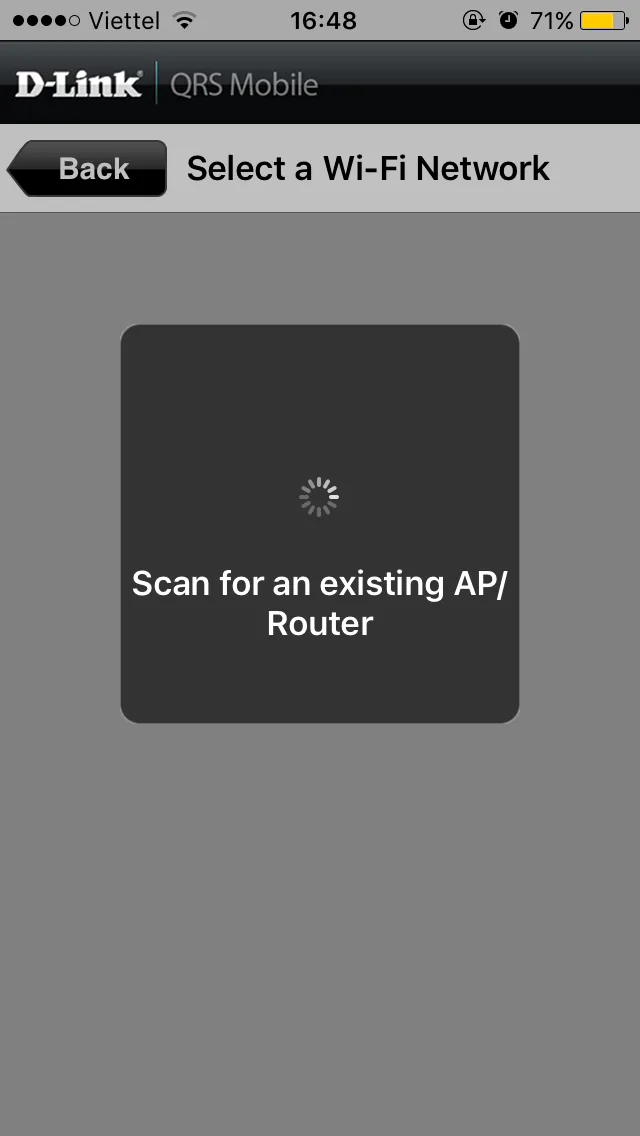The width and height of the screenshot is (640, 1136).
Task: Go back using the Back button
Action: point(87,169)
